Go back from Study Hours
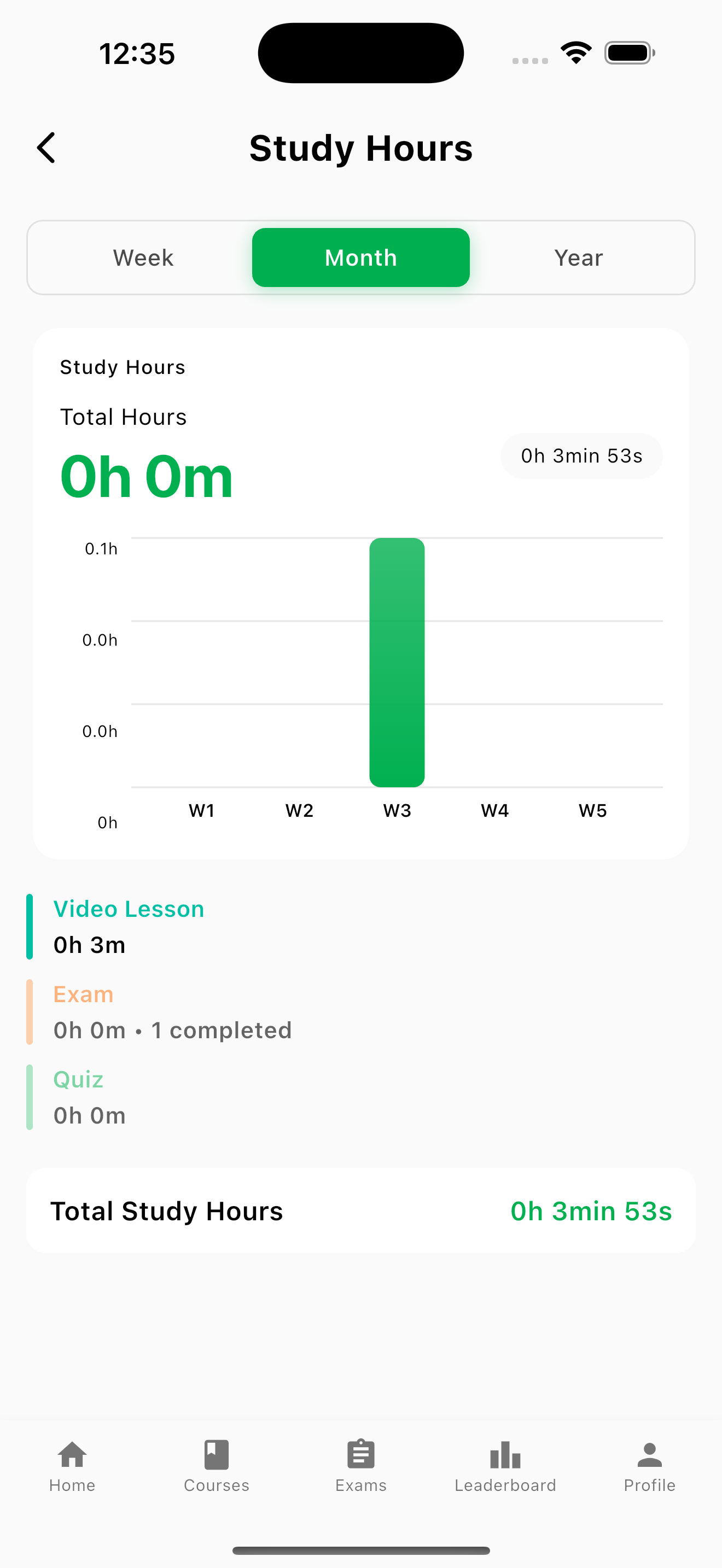 46,148
